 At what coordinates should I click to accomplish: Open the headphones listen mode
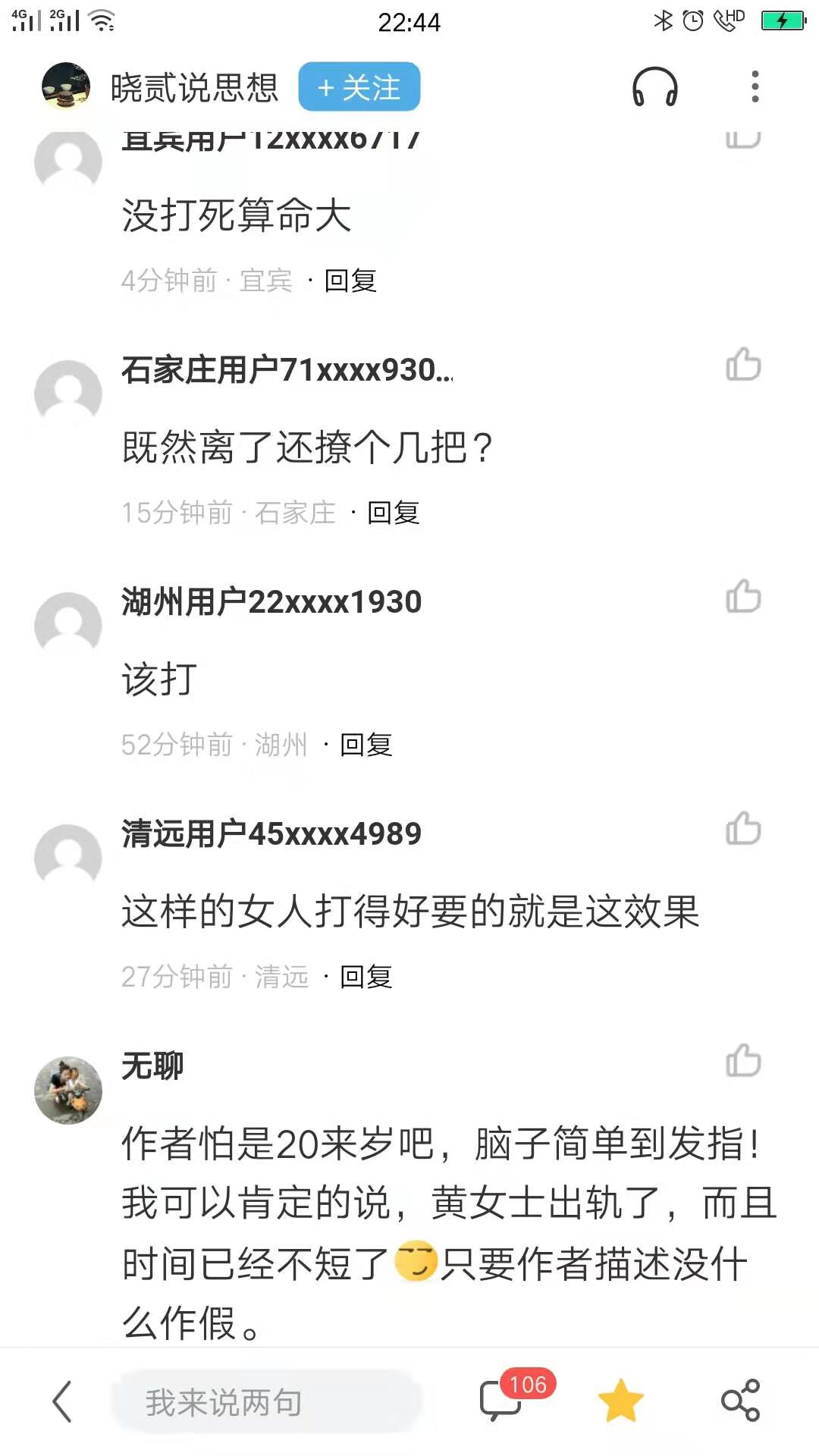(x=654, y=87)
